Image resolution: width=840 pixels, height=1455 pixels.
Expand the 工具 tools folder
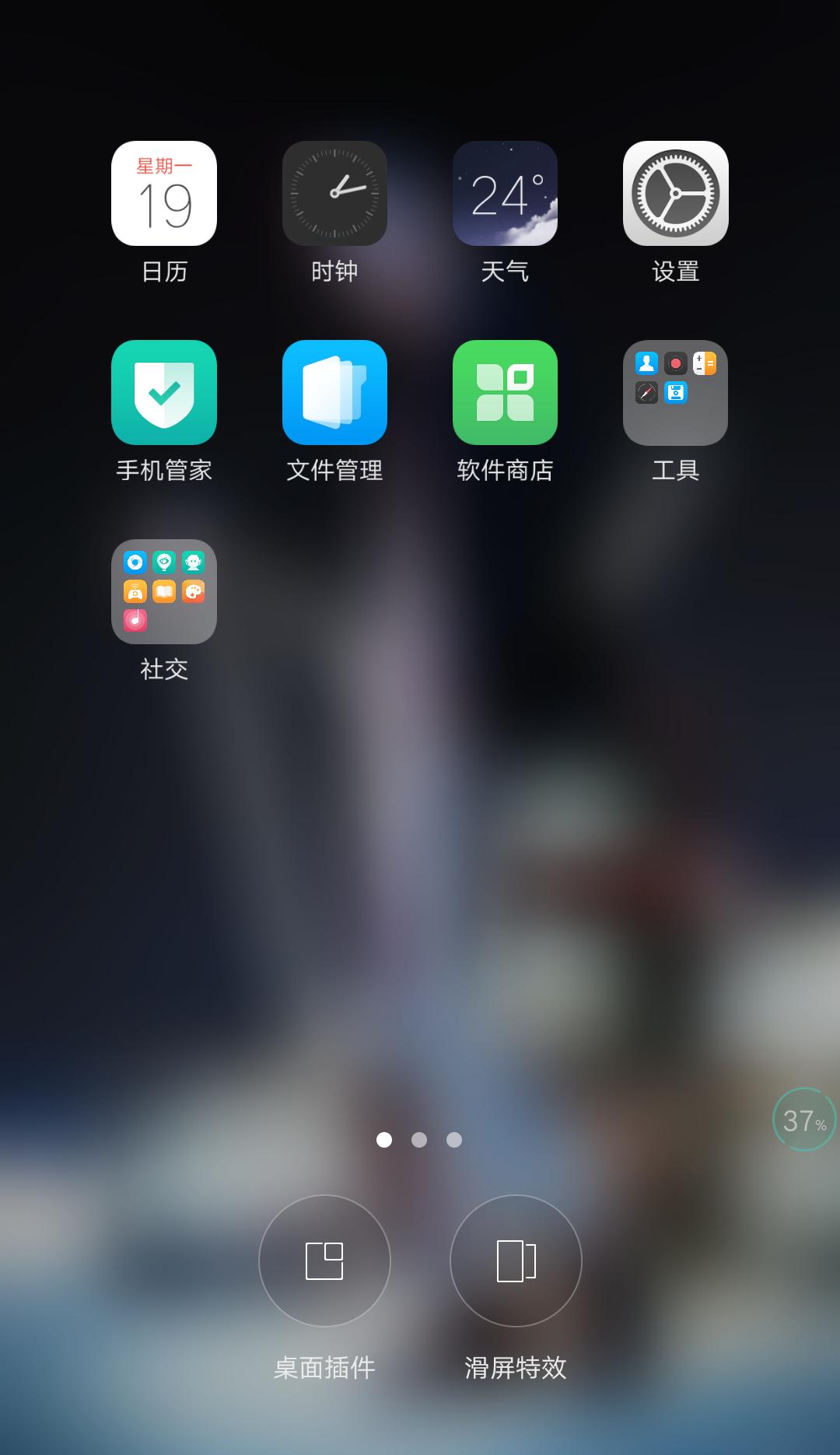click(675, 393)
